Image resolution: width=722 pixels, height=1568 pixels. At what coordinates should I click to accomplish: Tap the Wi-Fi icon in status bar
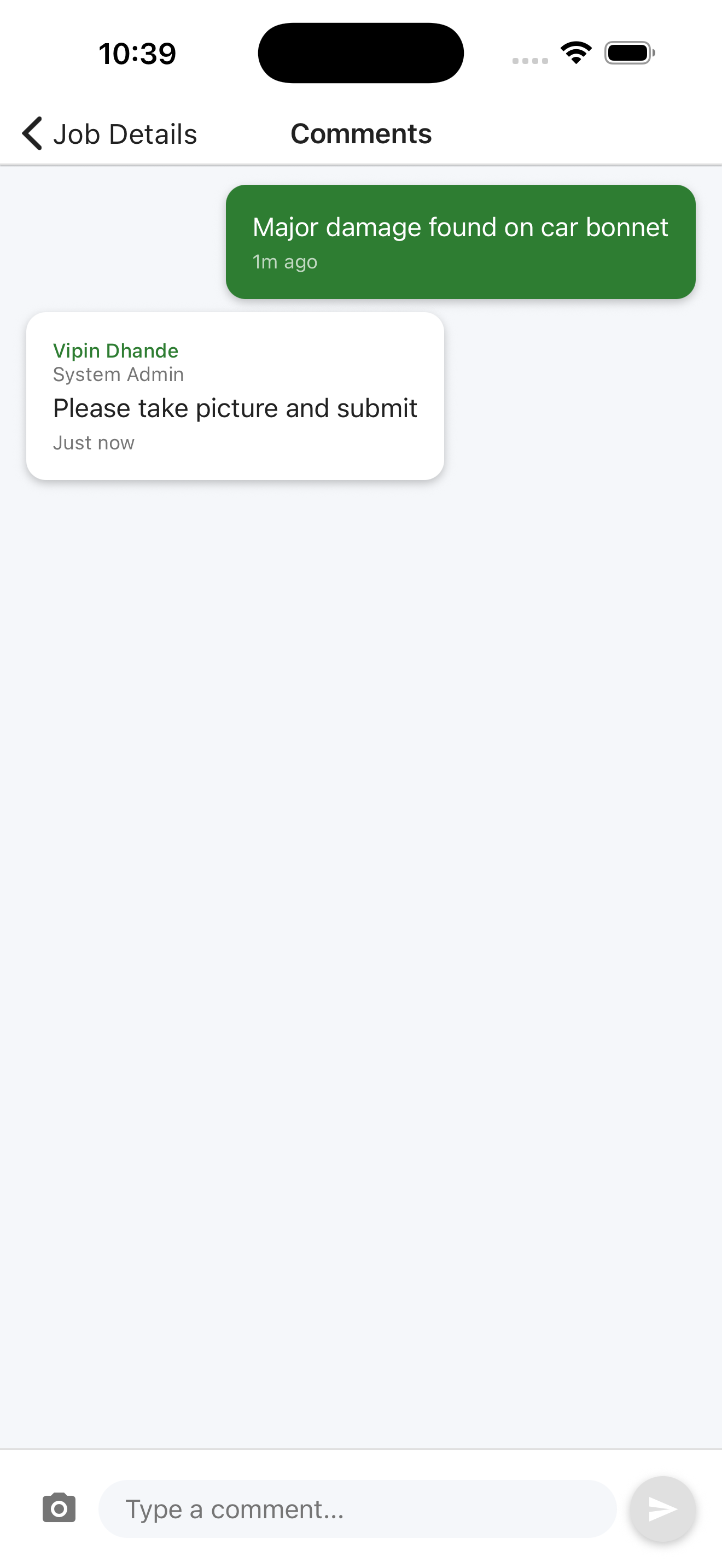click(x=575, y=52)
